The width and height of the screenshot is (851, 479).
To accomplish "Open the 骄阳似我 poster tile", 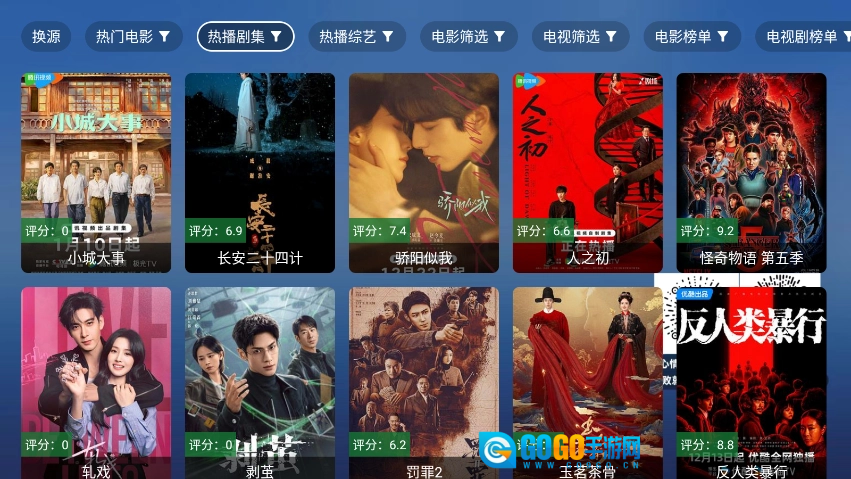I will point(424,172).
